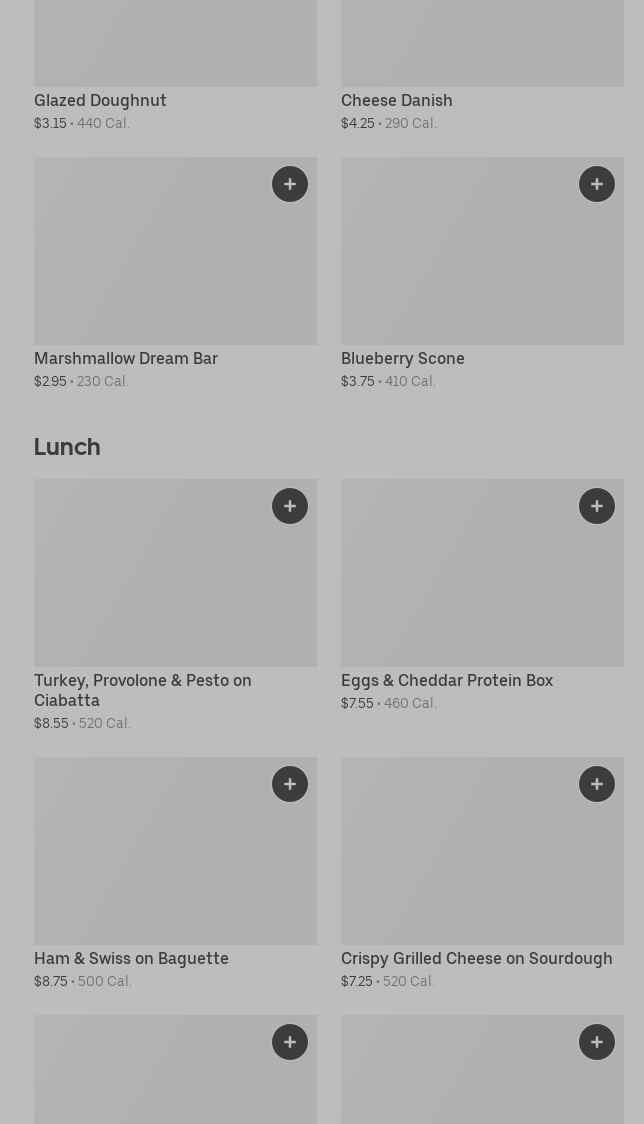This screenshot has height=1124, width=644.
Task: Open the Glazed Doughnut item
Action: (x=176, y=66)
